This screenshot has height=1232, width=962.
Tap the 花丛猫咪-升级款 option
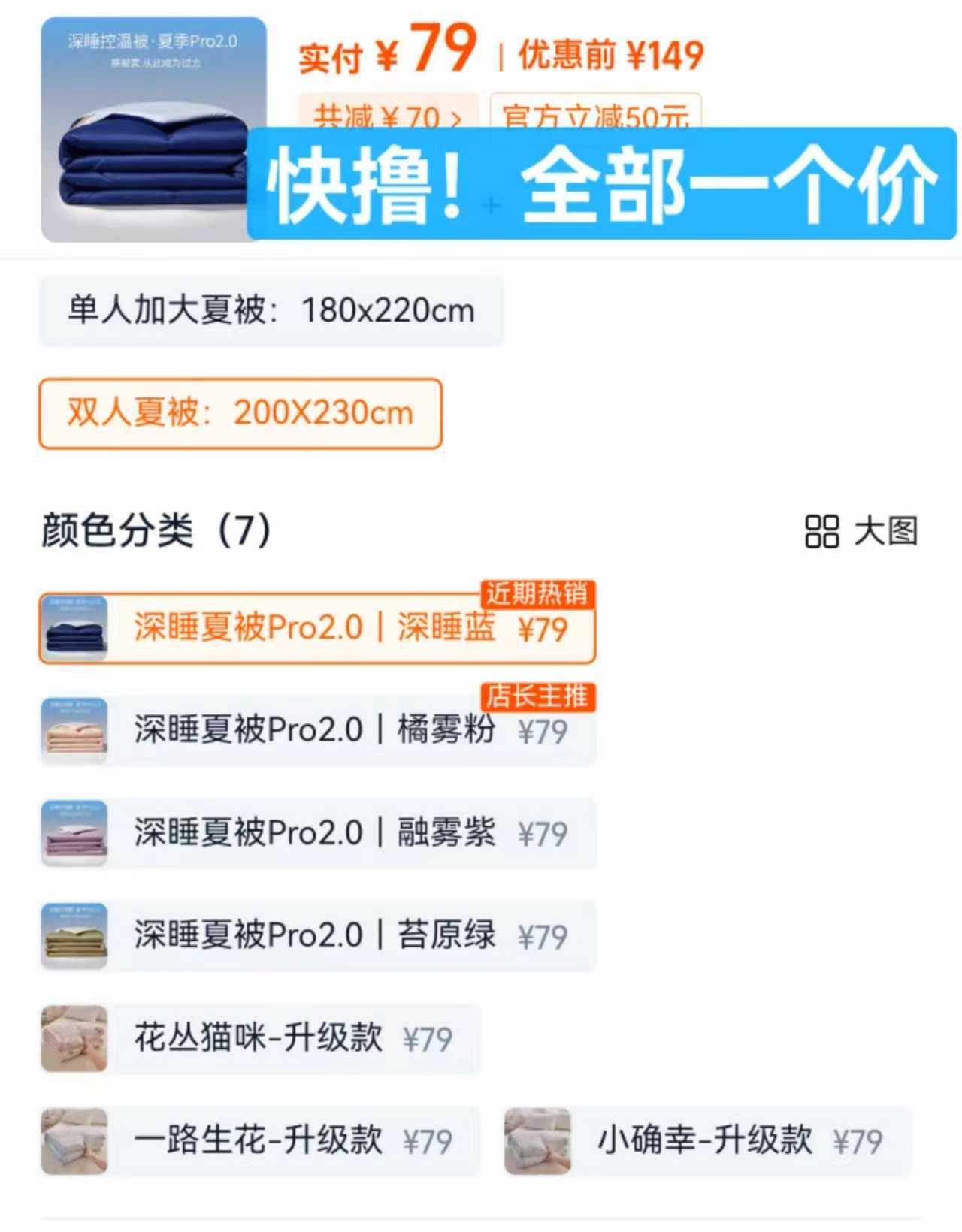click(259, 1038)
